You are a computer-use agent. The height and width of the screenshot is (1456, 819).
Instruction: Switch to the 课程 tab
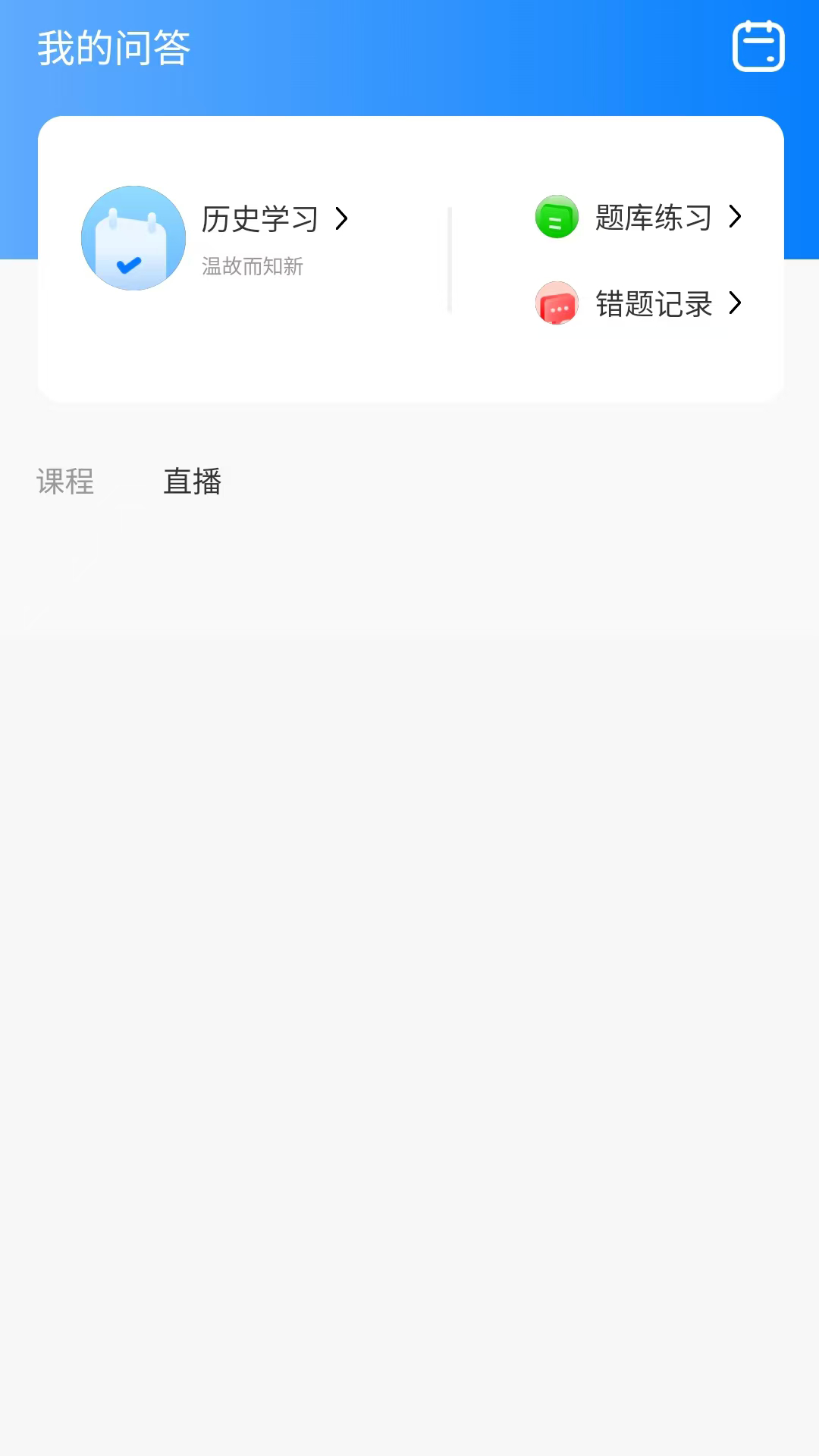(65, 482)
